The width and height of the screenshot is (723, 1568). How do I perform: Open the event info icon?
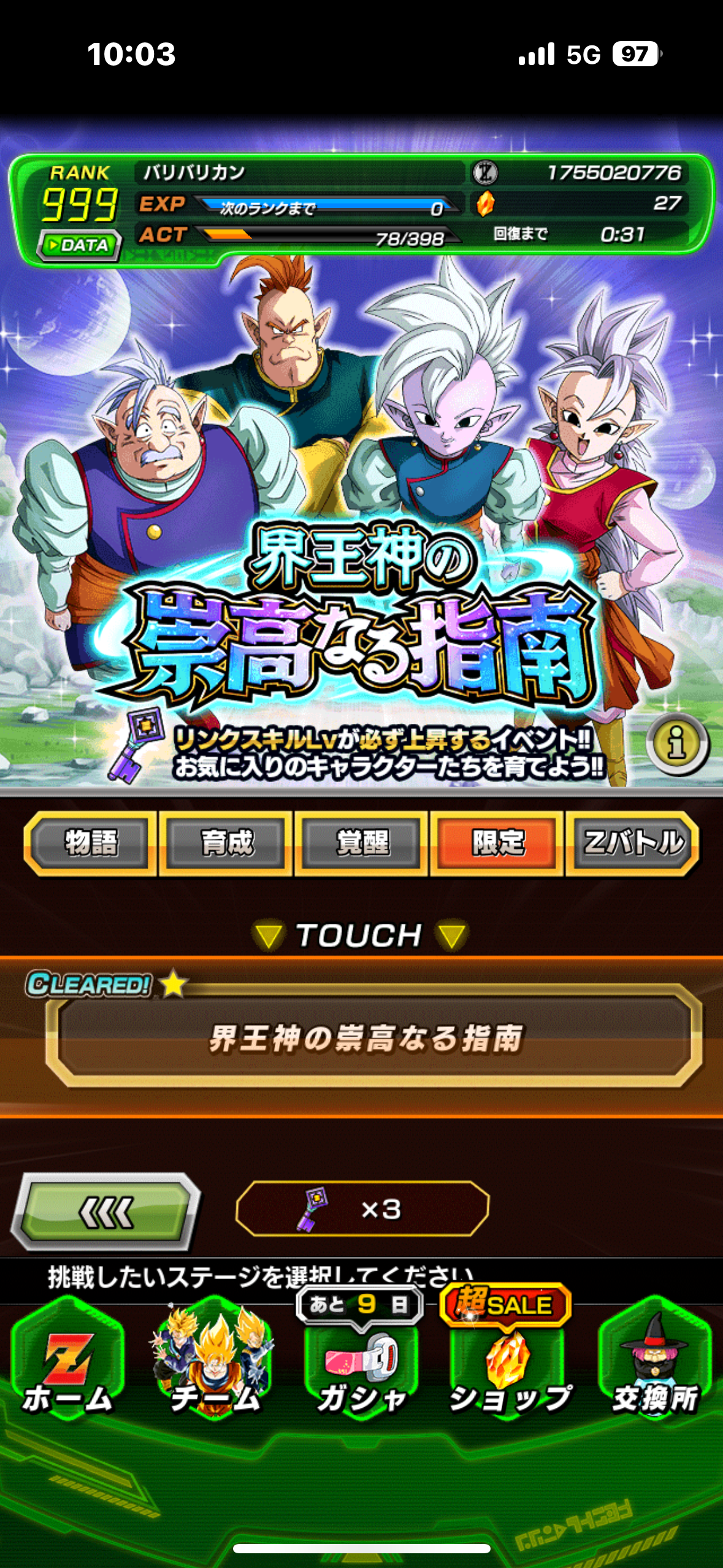point(677,744)
